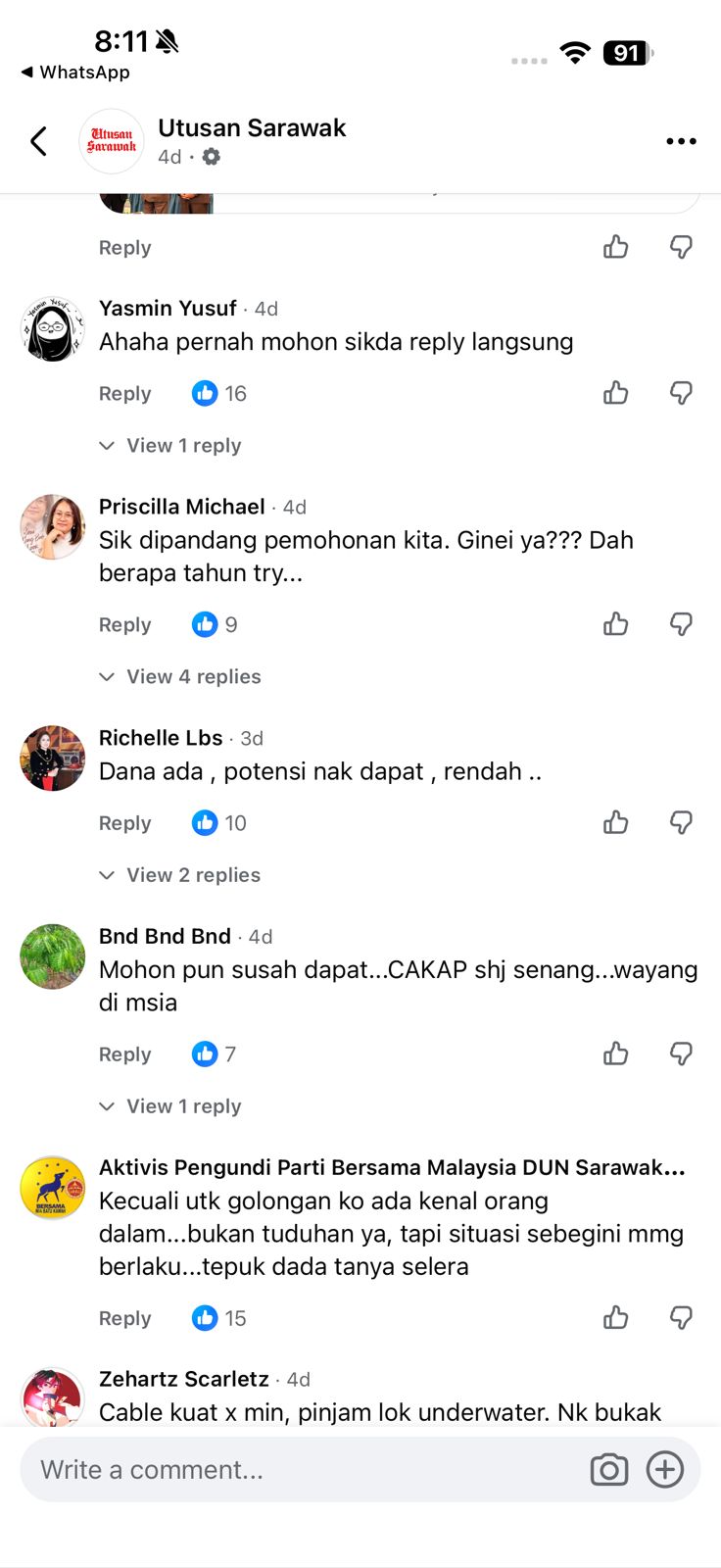Thumbs down Bnd Bnd Bnd's comment
Viewport: 721px width, 1568px height.
(681, 1054)
